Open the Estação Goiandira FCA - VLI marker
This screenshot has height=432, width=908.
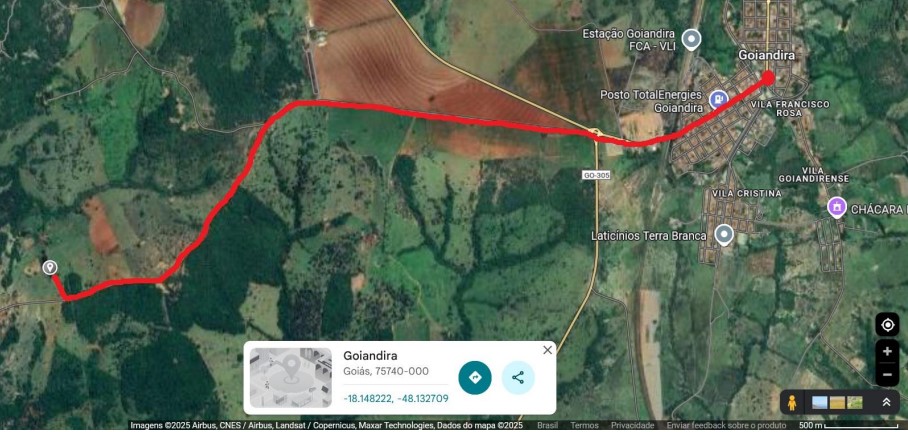692,39
